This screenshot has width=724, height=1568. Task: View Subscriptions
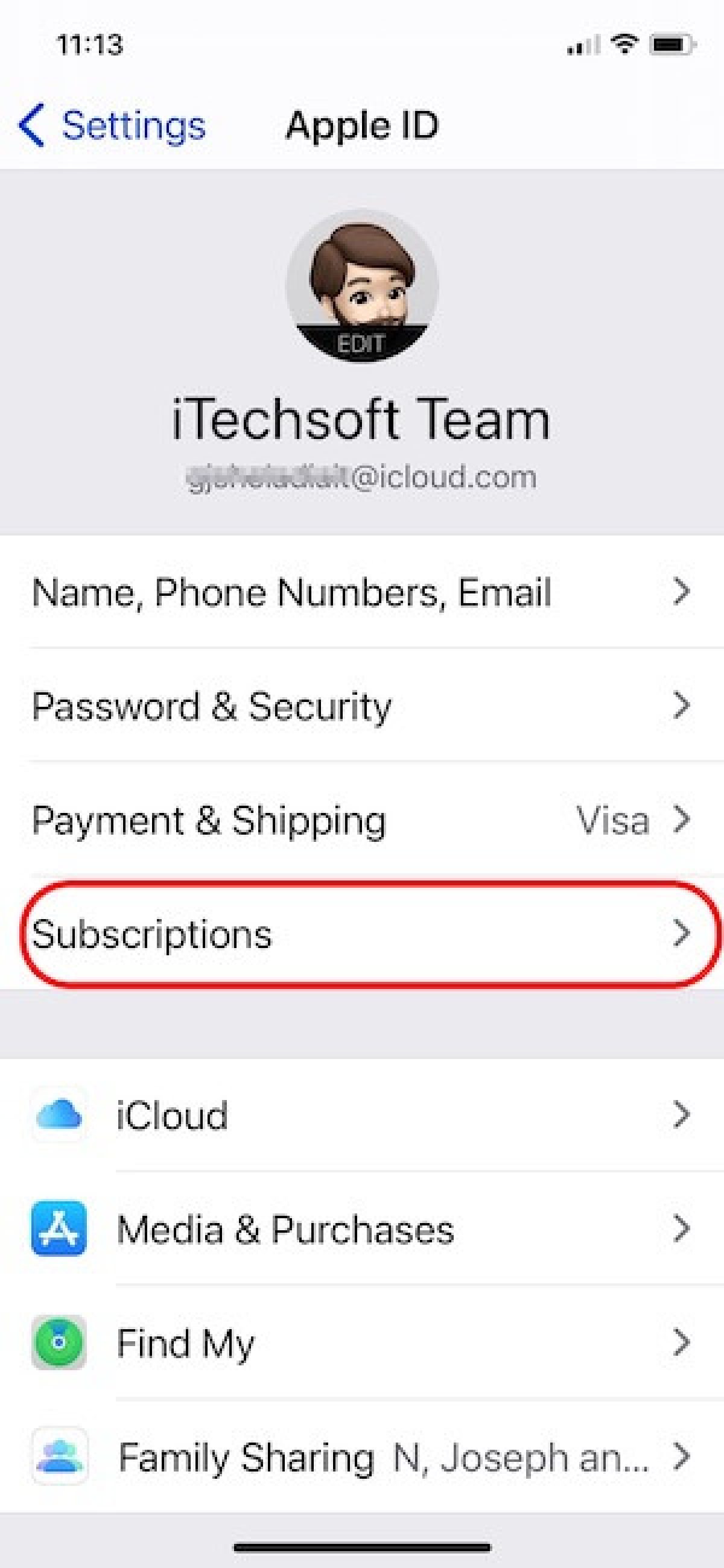[361, 934]
